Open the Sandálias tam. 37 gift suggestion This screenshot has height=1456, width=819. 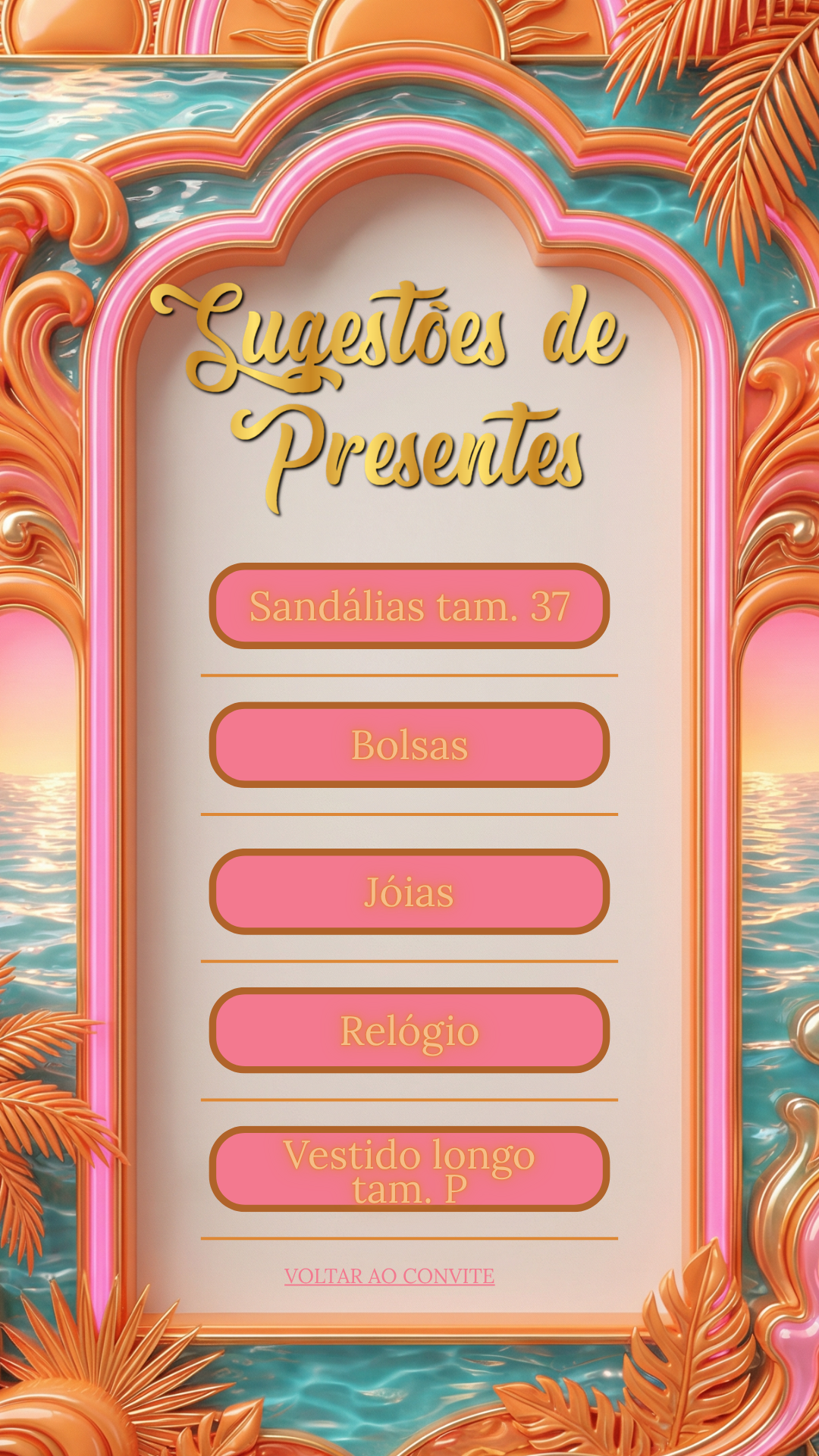[x=409, y=606]
